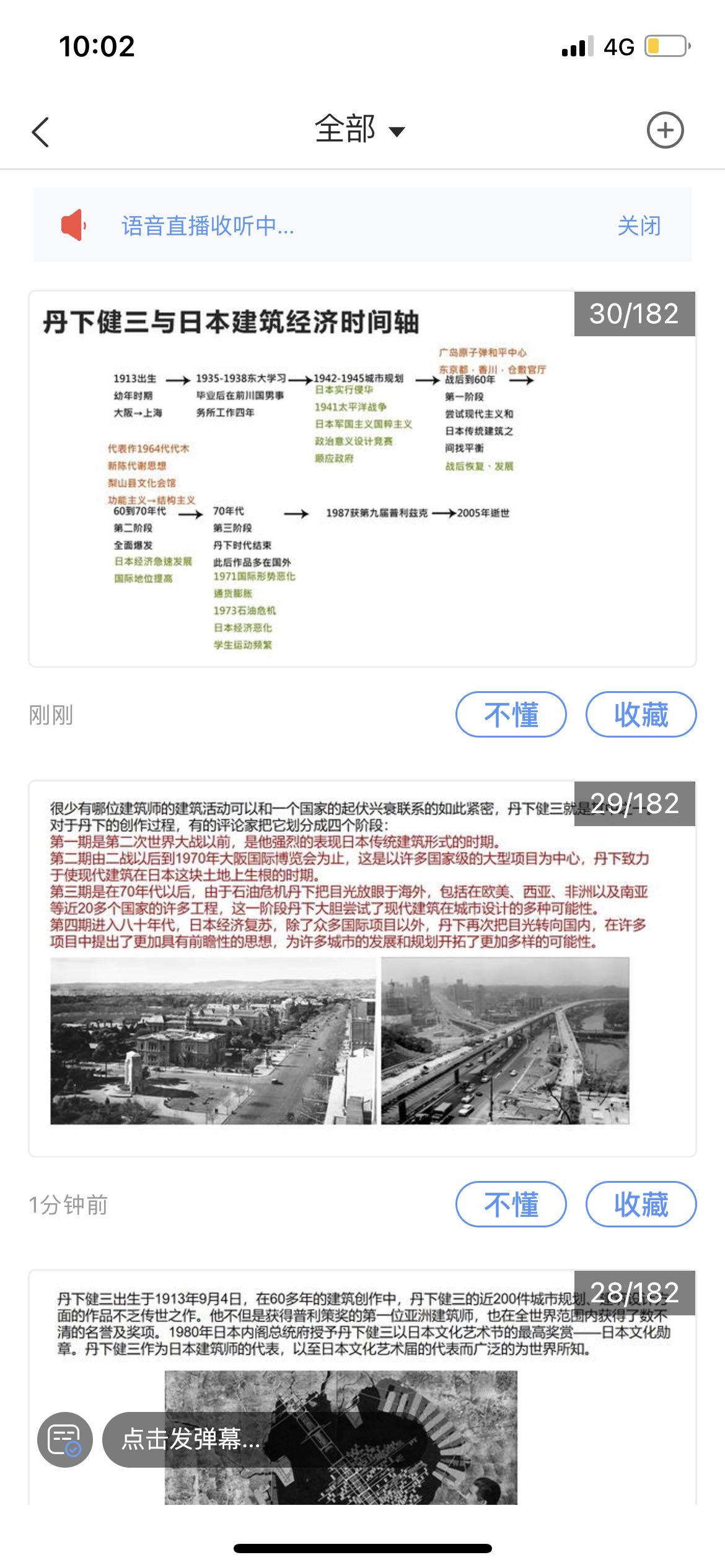The image size is (725, 1568).
Task: Tap 收藏 for slide 30/182
Action: click(641, 715)
